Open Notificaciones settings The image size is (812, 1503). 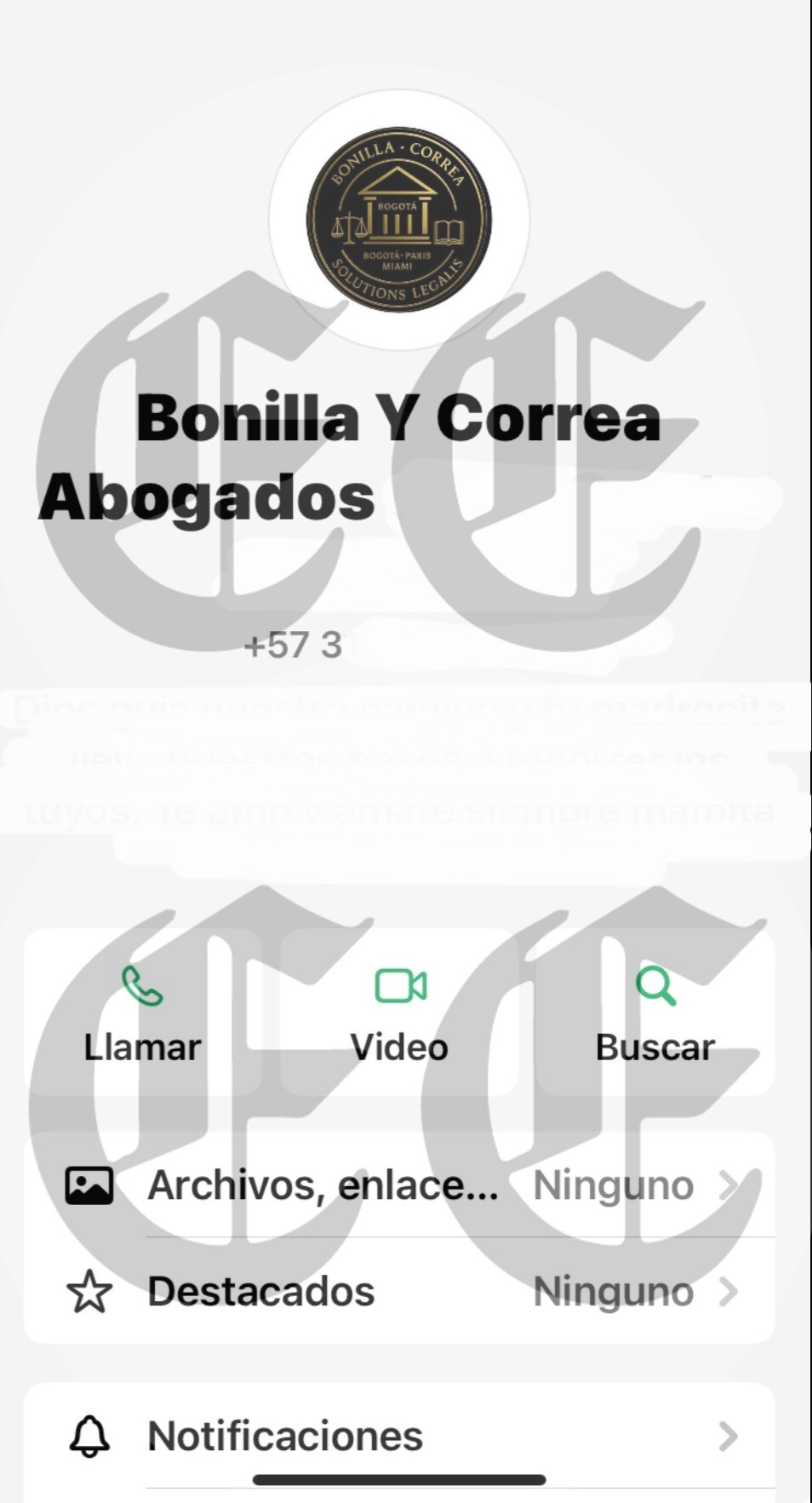point(398,1436)
